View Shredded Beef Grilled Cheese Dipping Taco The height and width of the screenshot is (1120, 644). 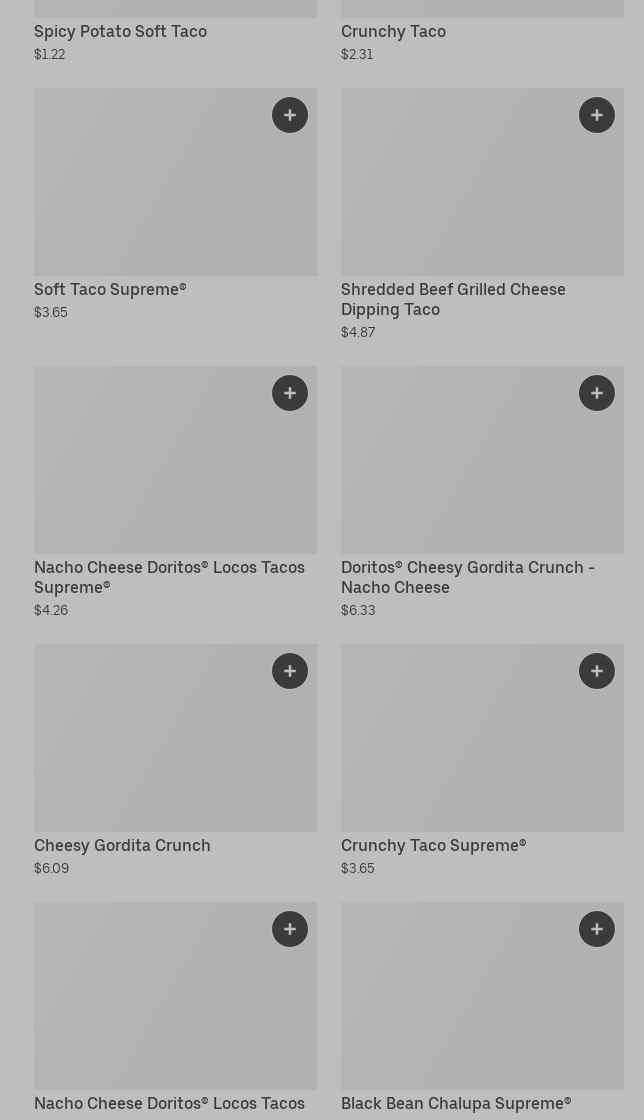[x=453, y=299]
